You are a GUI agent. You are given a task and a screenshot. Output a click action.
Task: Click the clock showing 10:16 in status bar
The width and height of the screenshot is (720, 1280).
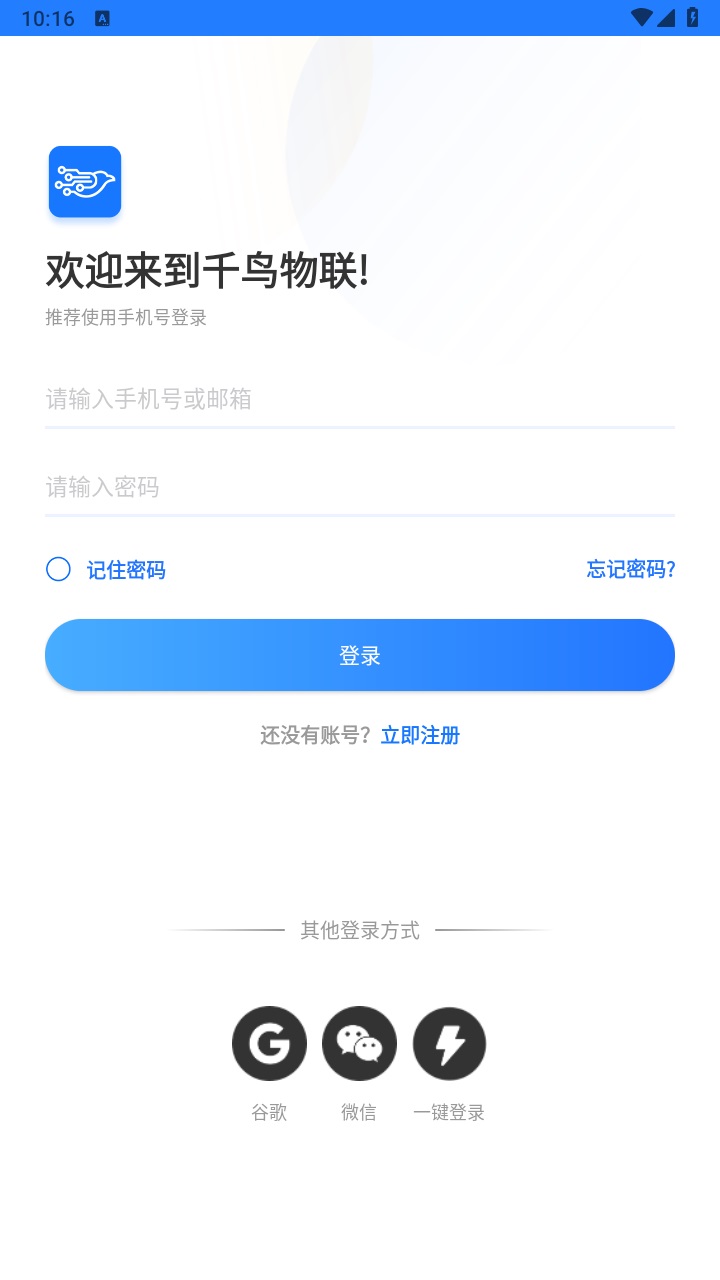(x=47, y=16)
